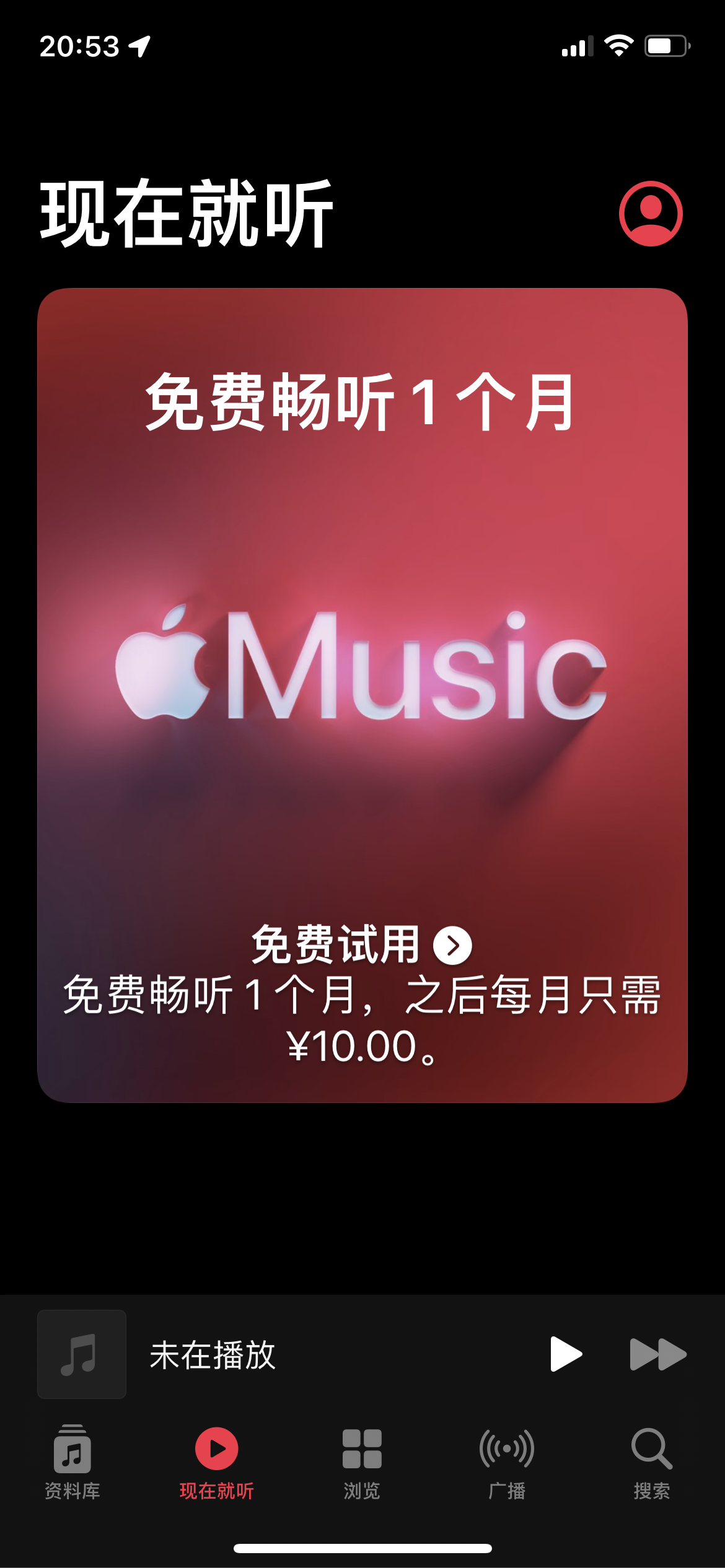Skip forward to the next track
Image resolution: width=725 pixels, height=1568 pixels.
(657, 1354)
